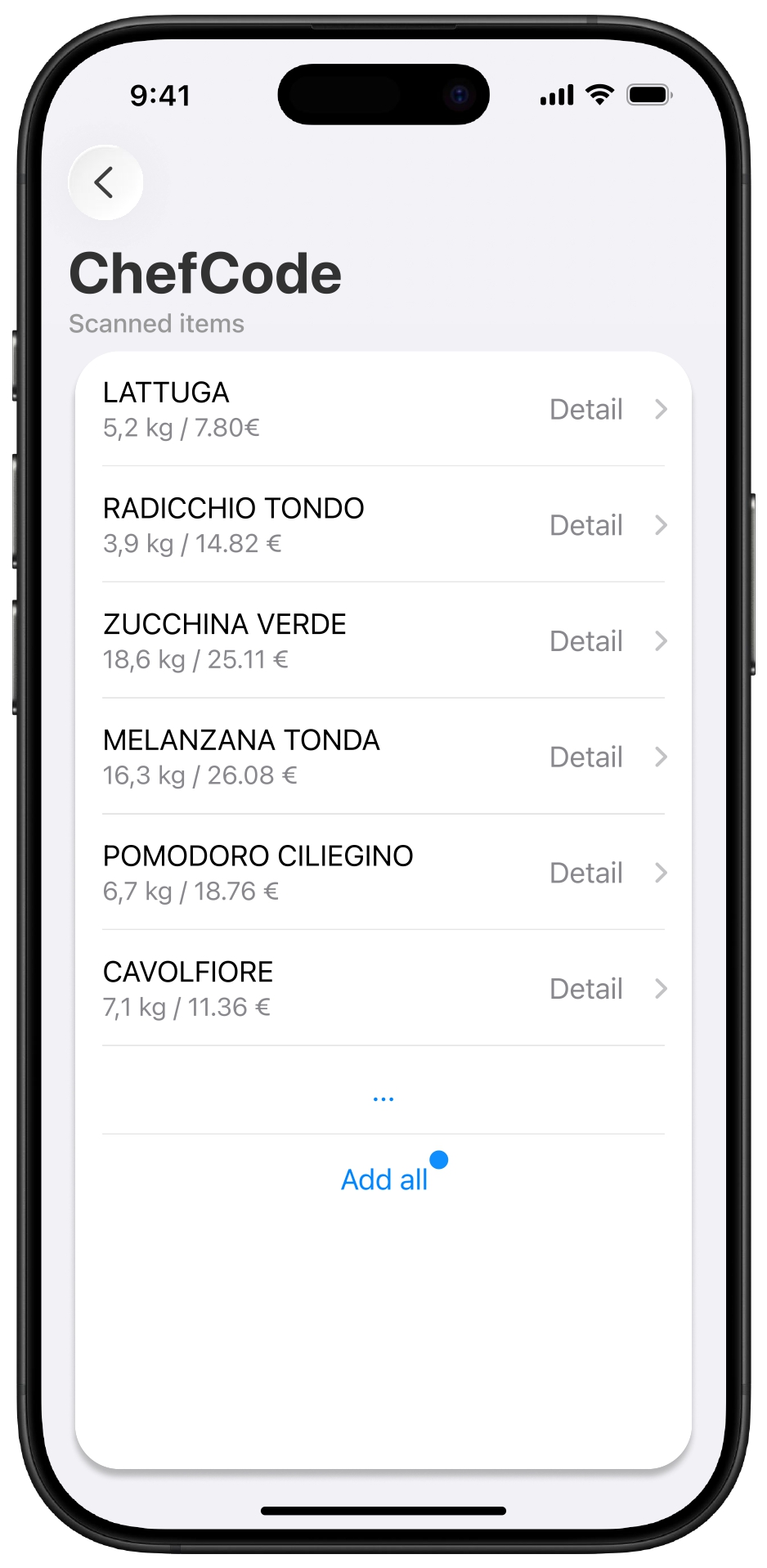The width and height of the screenshot is (767, 1568).
Task: Tap Add all scanned items
Action: click(x=384, y=1179)
